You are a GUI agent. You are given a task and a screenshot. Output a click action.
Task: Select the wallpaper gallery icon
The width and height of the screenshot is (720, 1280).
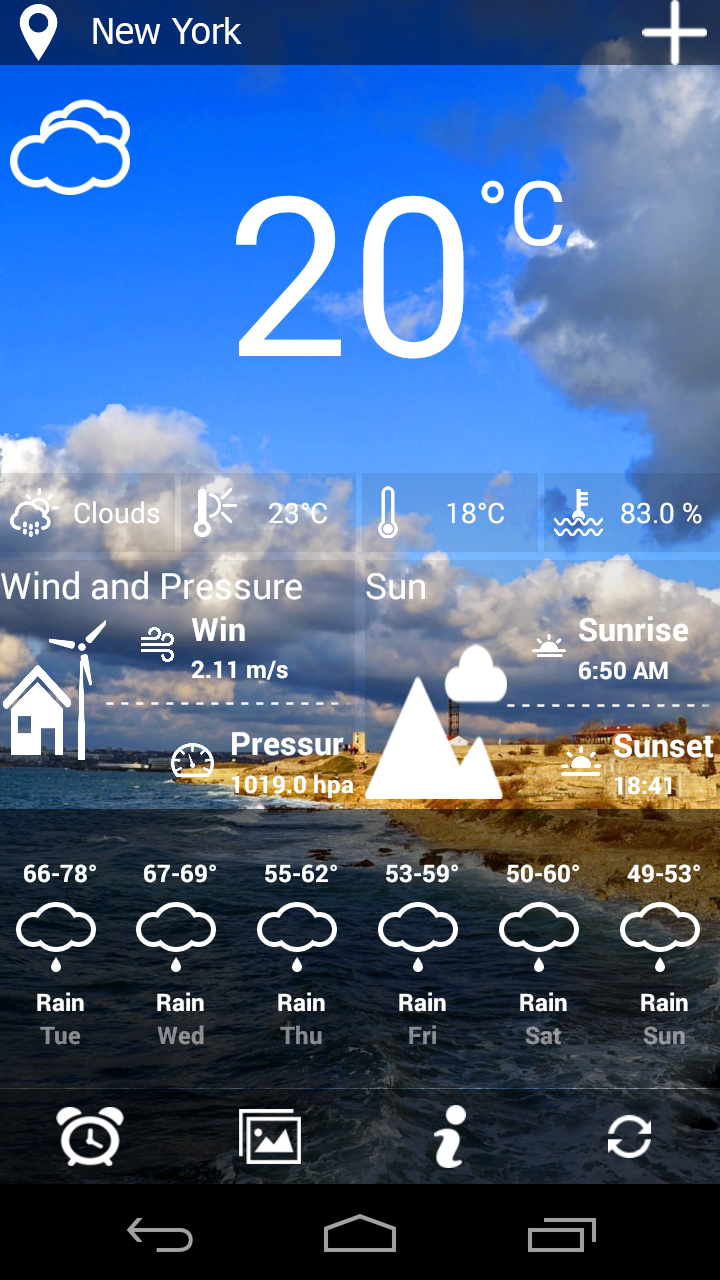268,1137
